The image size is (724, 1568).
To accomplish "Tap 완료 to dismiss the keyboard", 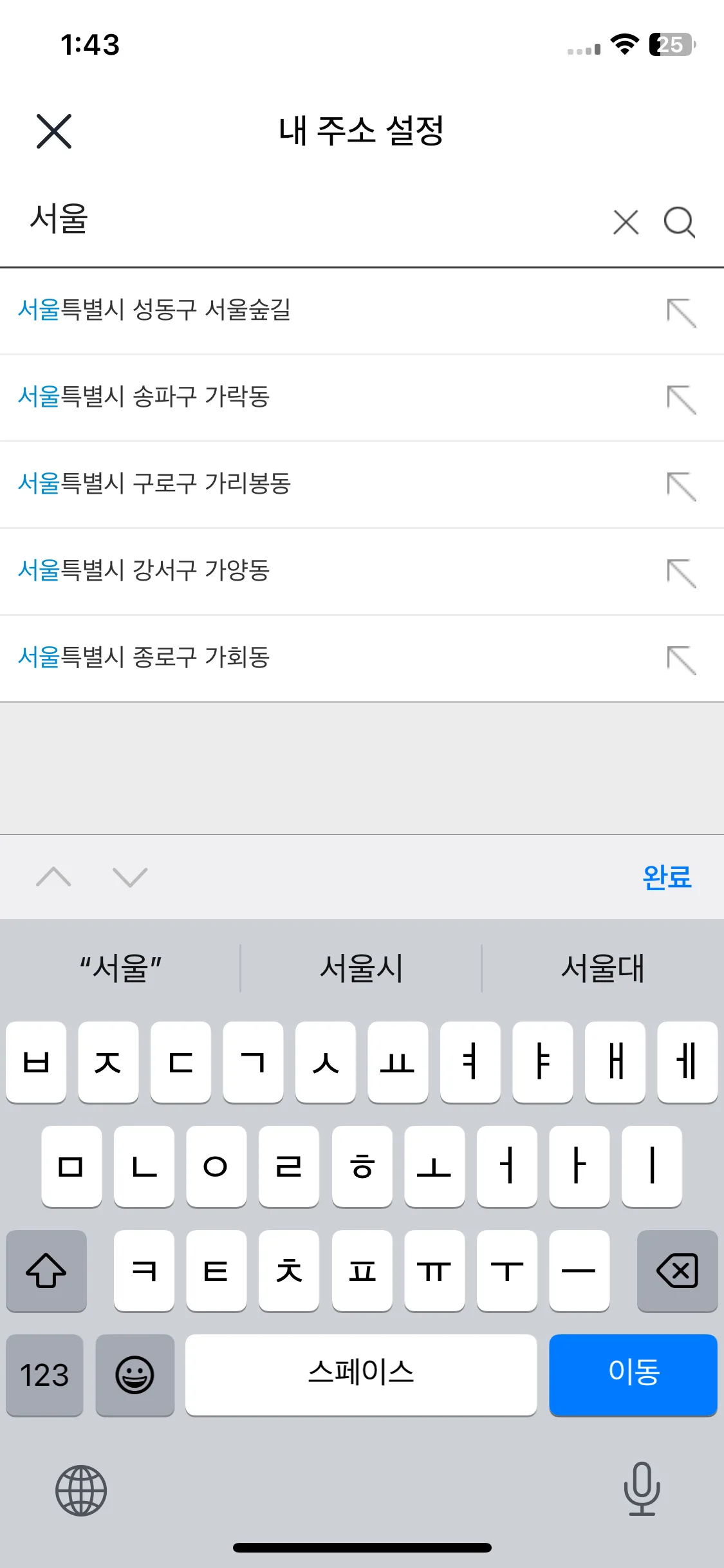I will click(x=667, y=877).
